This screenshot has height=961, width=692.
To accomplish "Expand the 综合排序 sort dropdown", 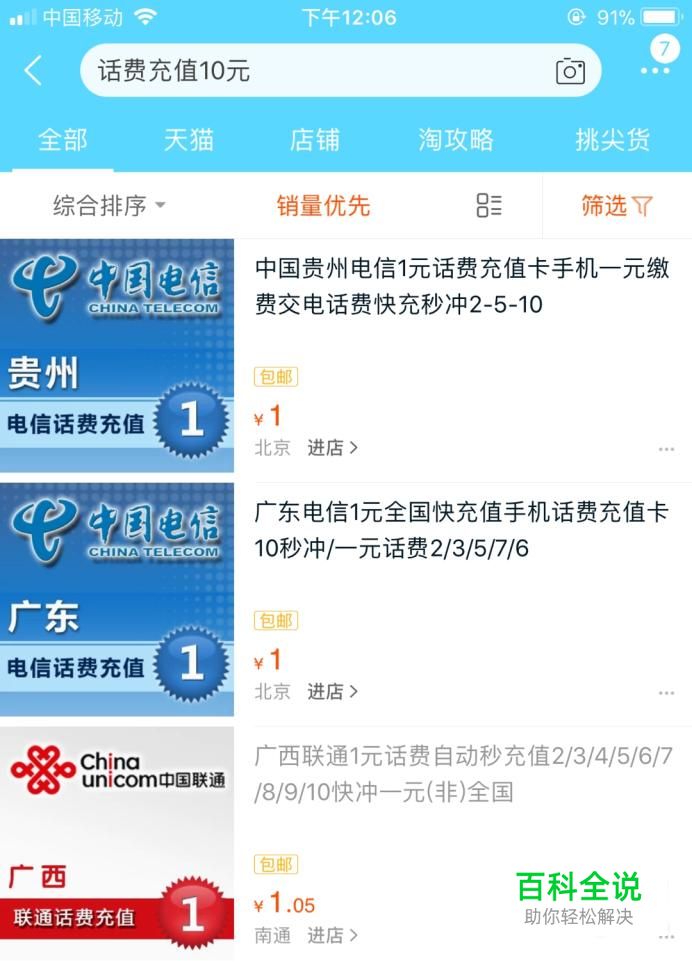I will click(109, 206).
